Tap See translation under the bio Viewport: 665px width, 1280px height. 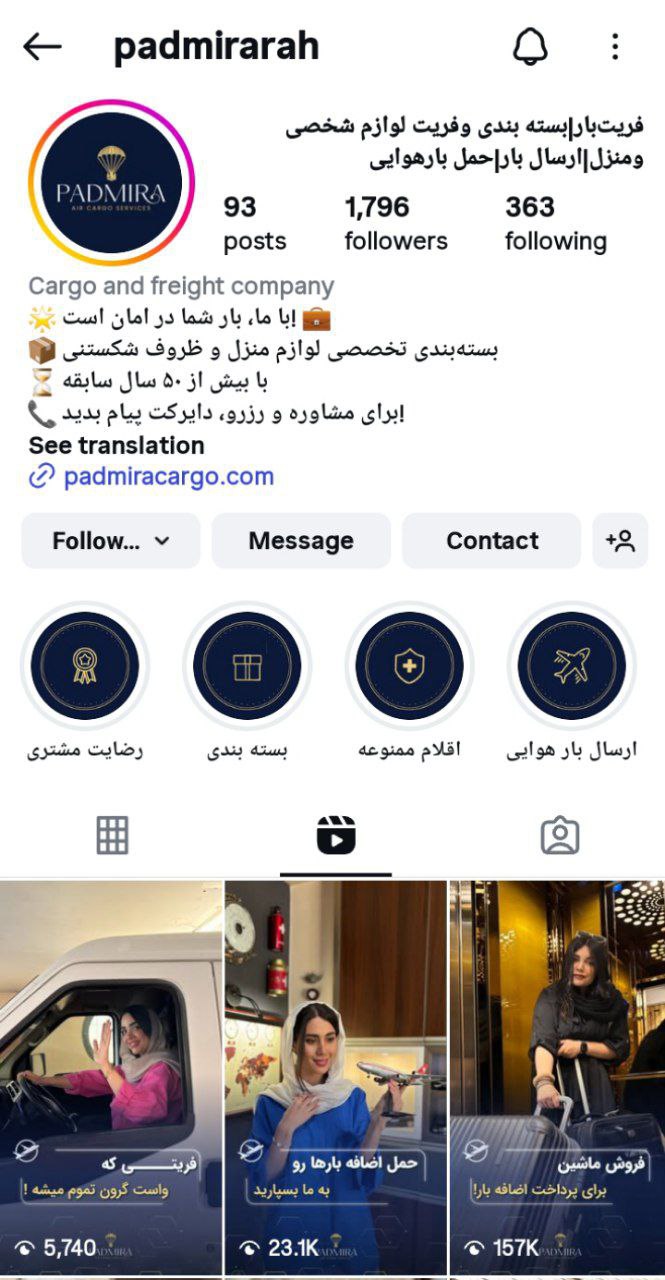(116, 446)
